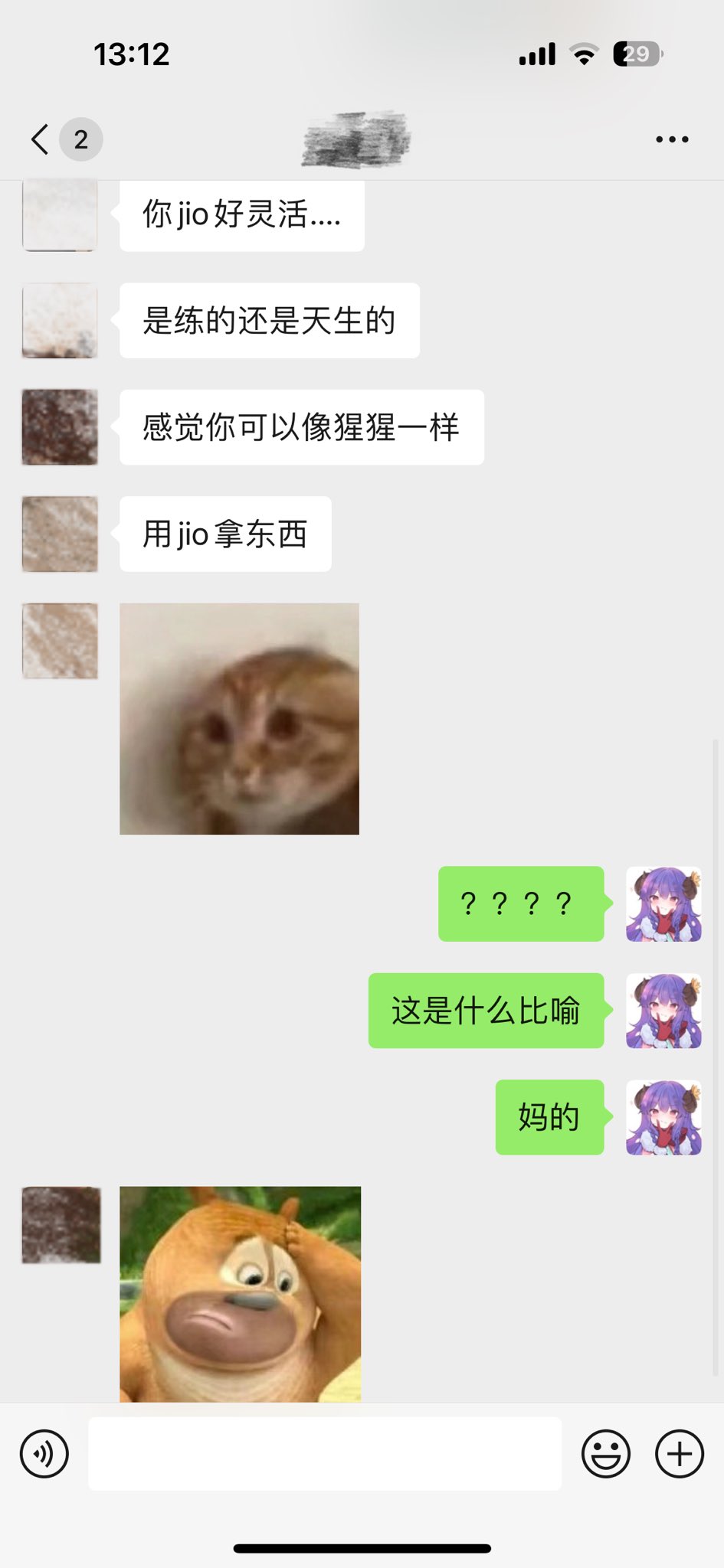Switch to voice message input
724x1568 pixels.
coord(44,1453)
